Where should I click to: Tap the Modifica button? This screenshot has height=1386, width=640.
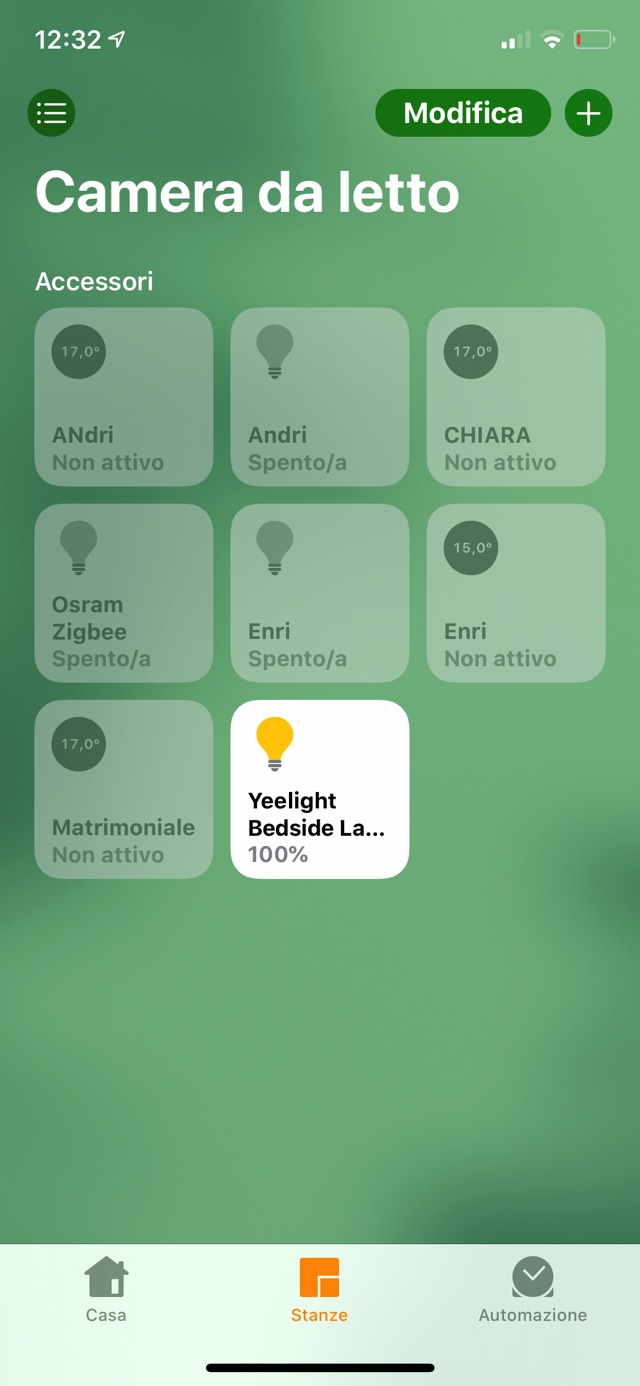tap(463, 113)
